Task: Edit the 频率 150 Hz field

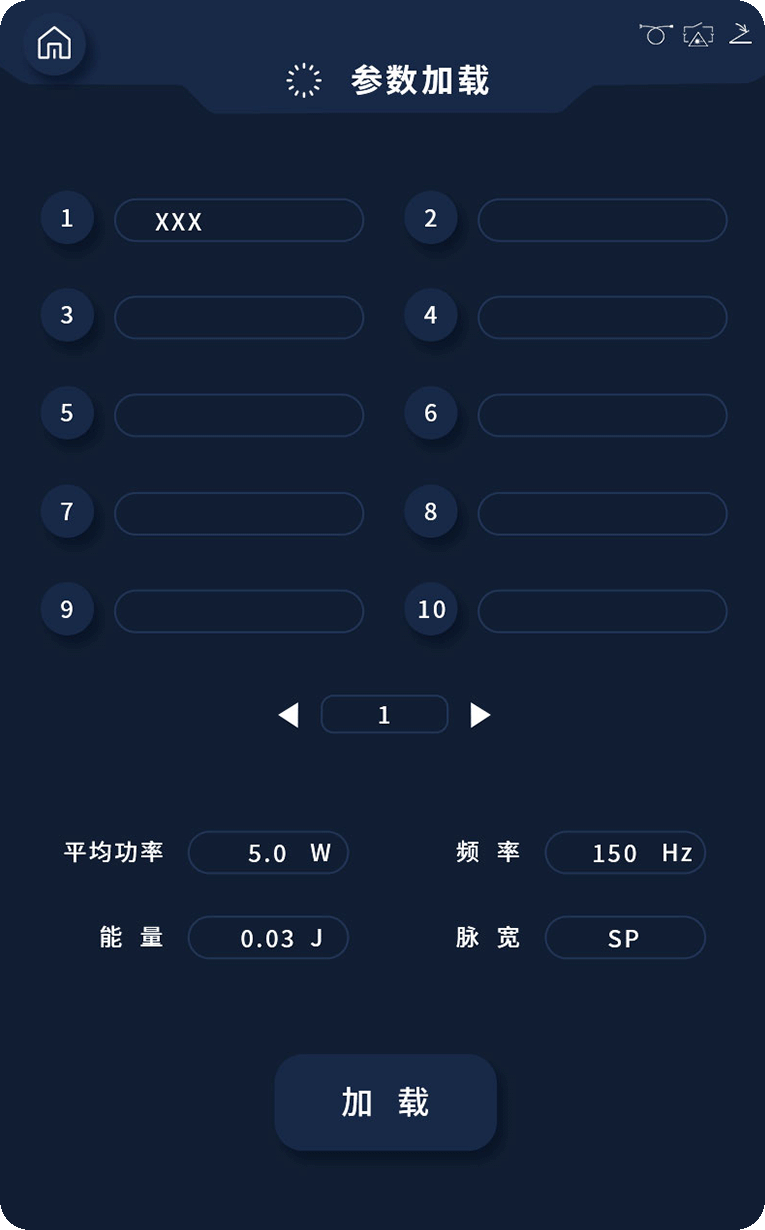Action: (625, 853)
